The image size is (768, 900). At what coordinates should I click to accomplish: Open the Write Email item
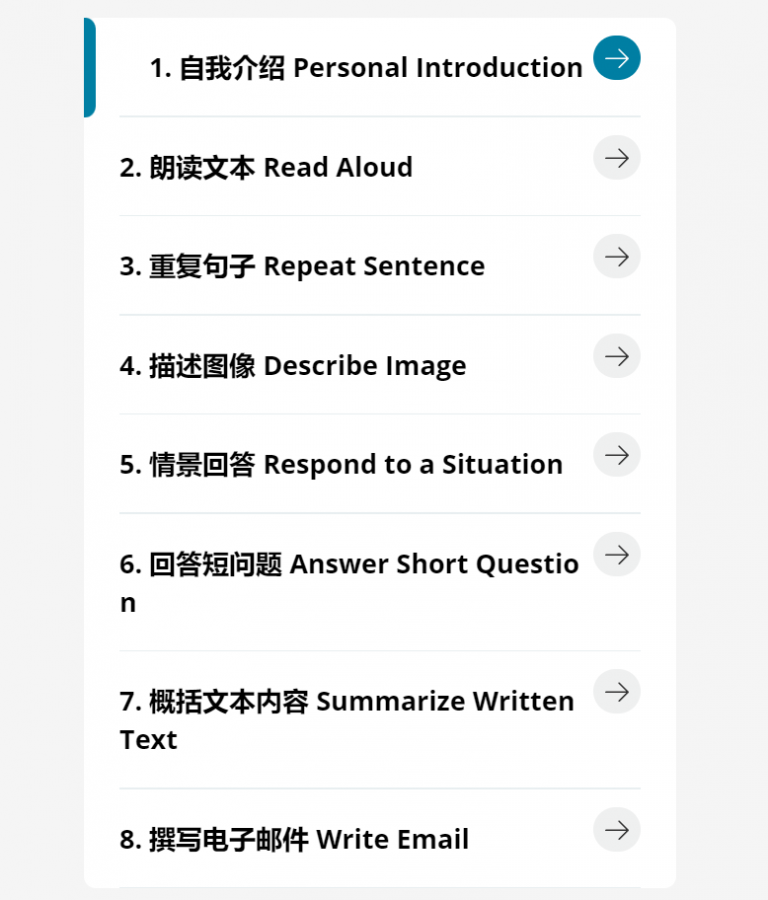point(294,840)
